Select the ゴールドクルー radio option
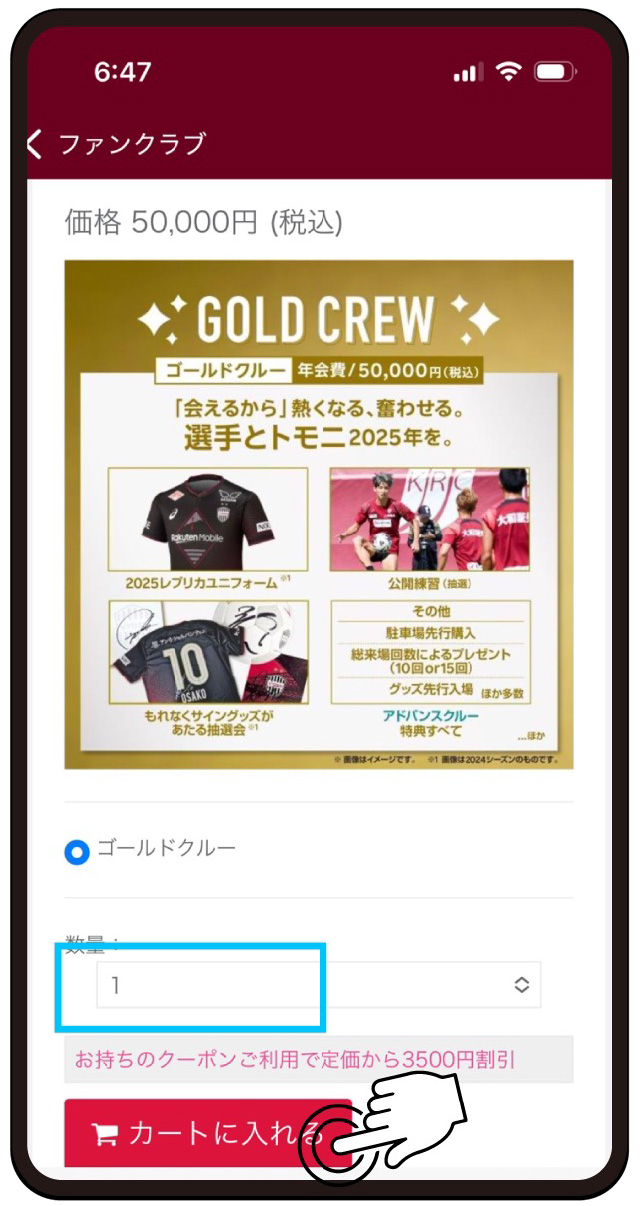 76,852
